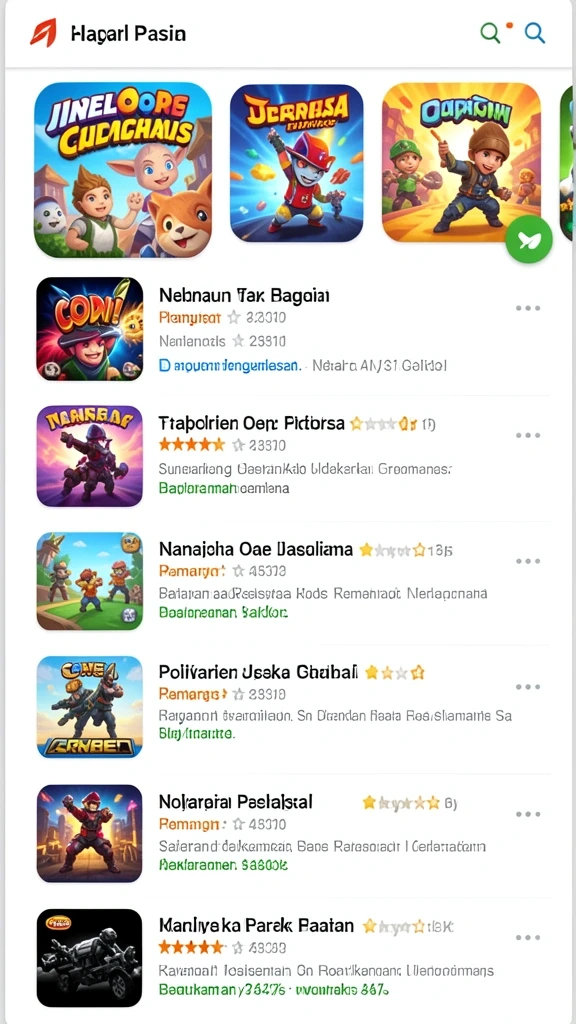The image size is (576, 1024).
Task: Open the overflow menu for Nolarerai Paslalstal
Action: point(528,814)
